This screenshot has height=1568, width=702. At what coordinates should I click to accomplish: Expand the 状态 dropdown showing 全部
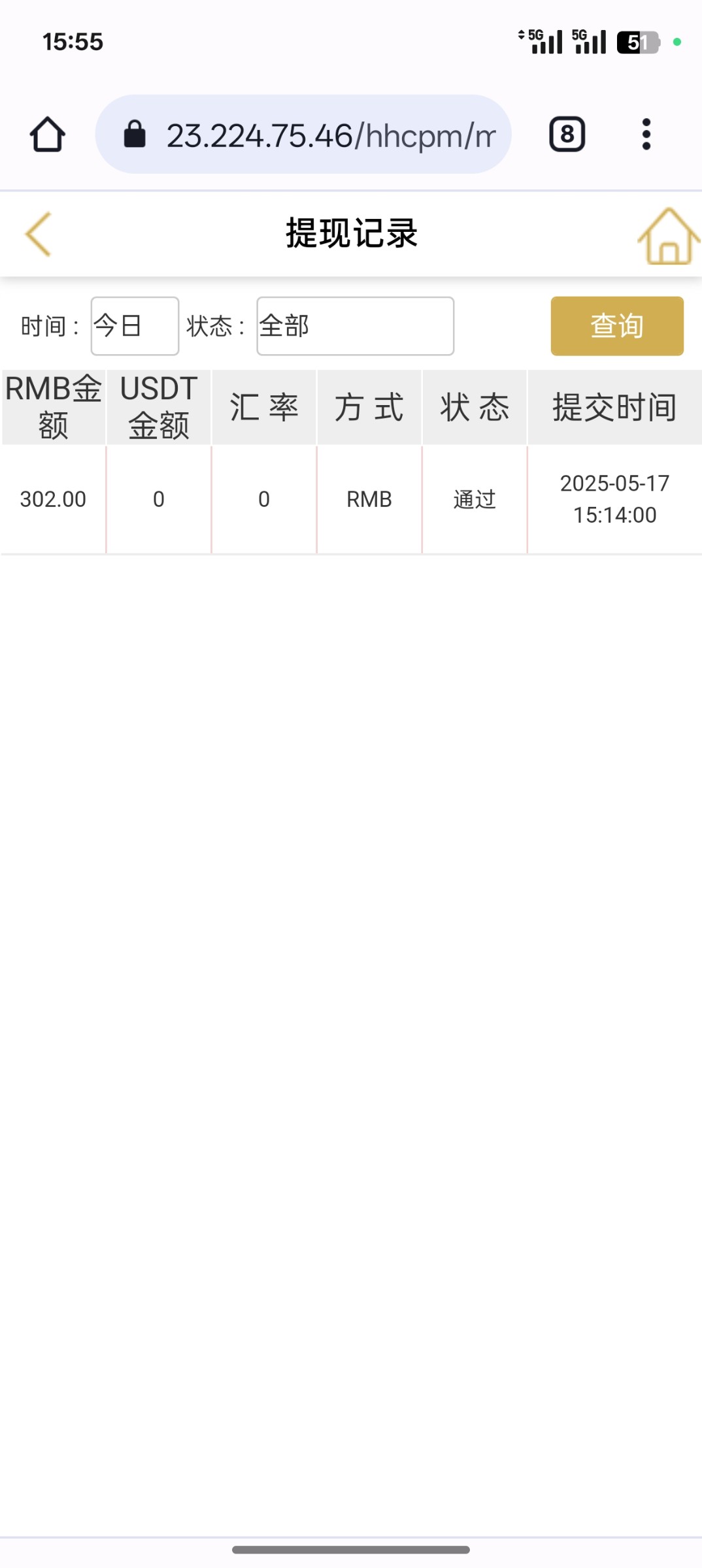(355, 326)
